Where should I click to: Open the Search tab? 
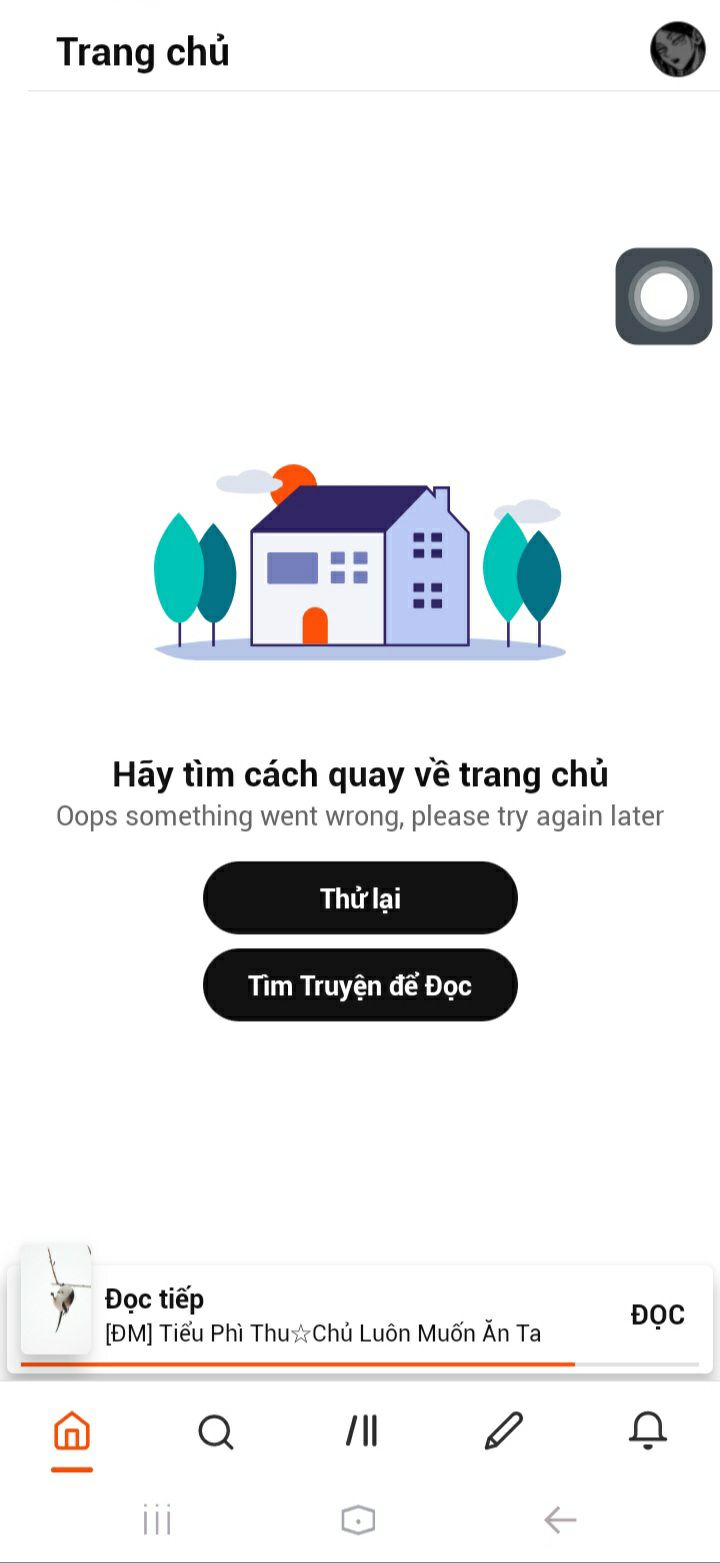(x=216, y=1432)
